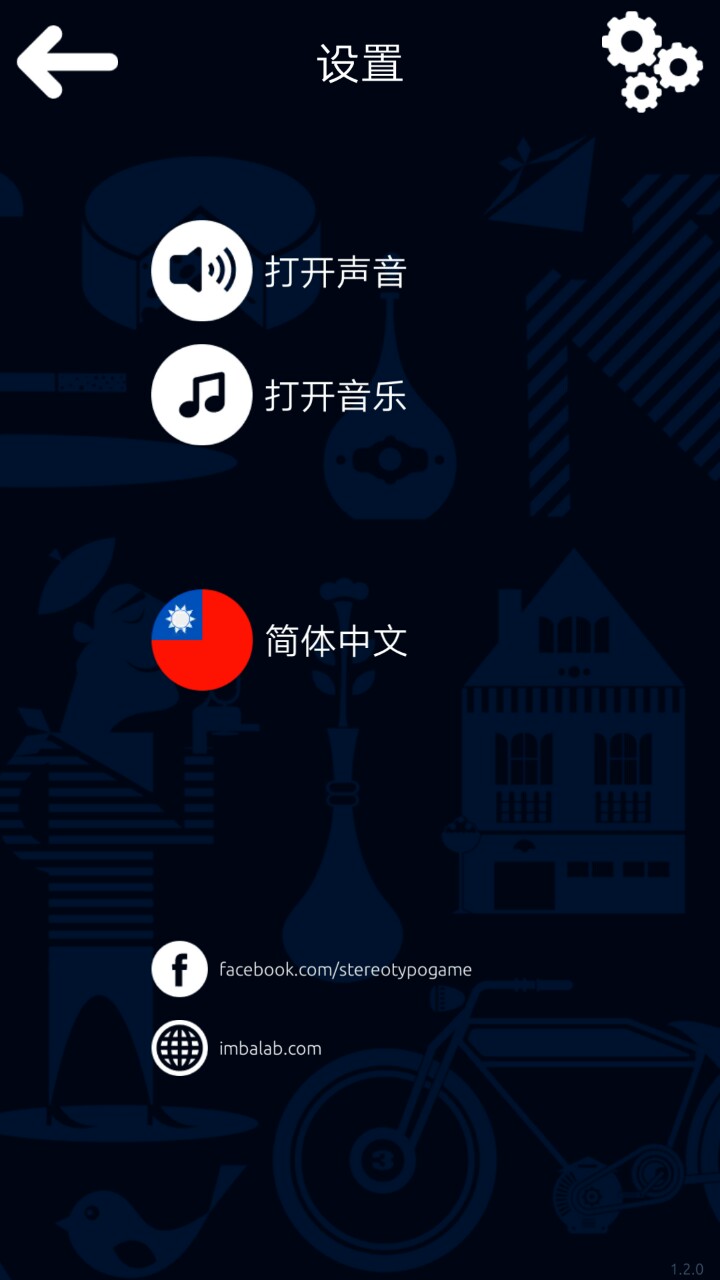Viewport: 720px width, 1280px height.
Task: Toggle the 打开音乐 music setting
Action: click(x=201, y=395)
